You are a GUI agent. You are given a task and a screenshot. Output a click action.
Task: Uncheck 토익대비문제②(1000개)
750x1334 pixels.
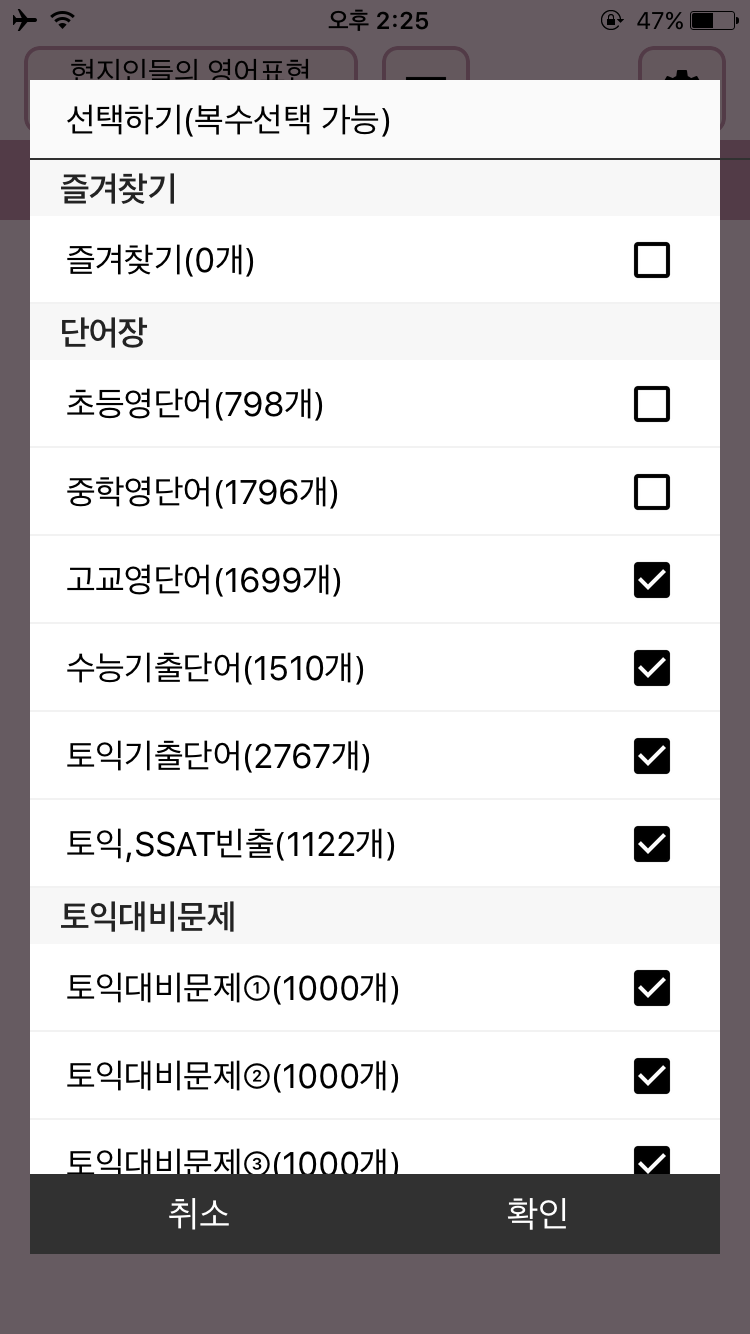[651, 1076]
